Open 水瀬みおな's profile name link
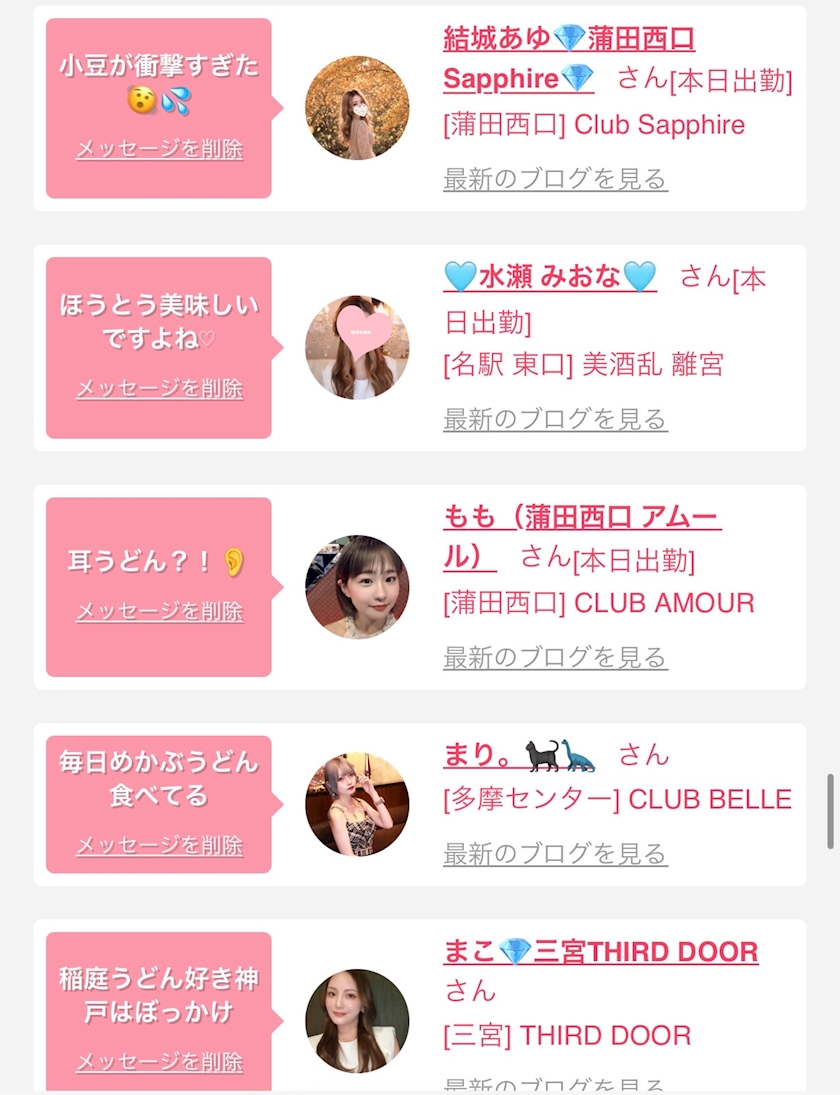This screenshot has width=840, height=1095. click(x=550, y=277)
